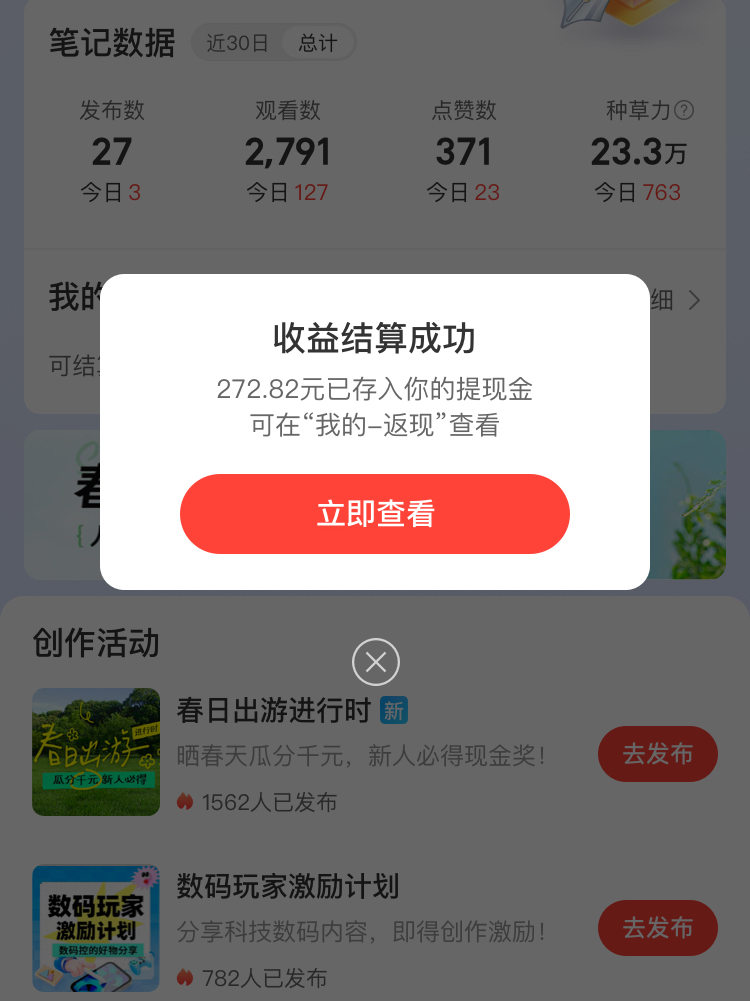
Task: Tap 立即查看 to view earnings
Action: point(374,514)
